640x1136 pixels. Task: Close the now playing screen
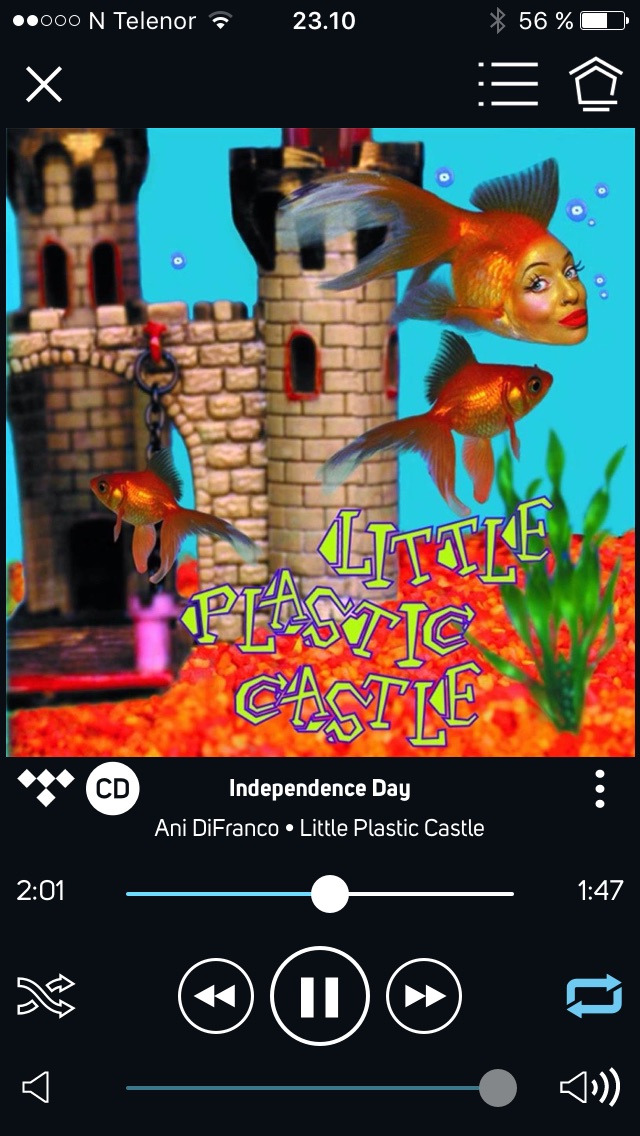pos(44,85)
